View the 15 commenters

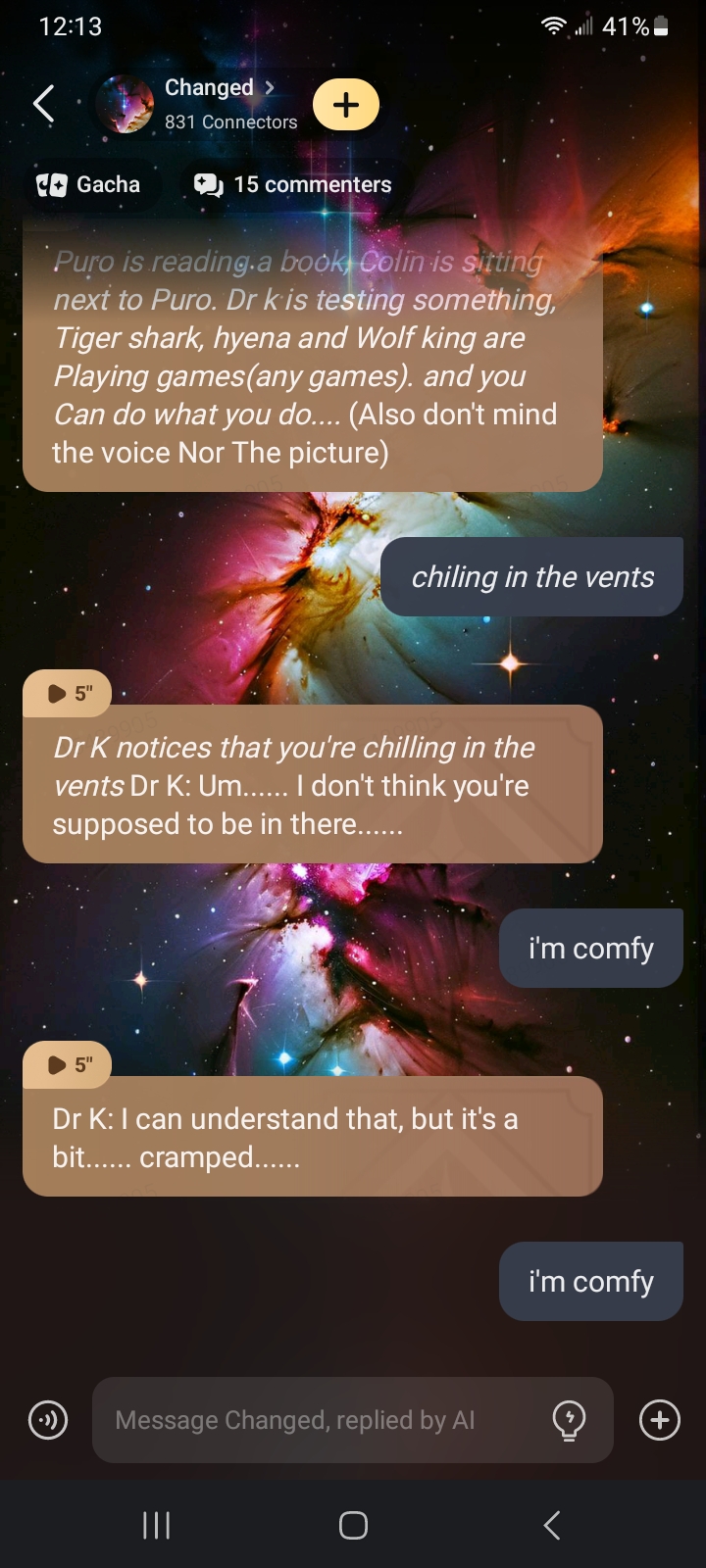(292, 184)
